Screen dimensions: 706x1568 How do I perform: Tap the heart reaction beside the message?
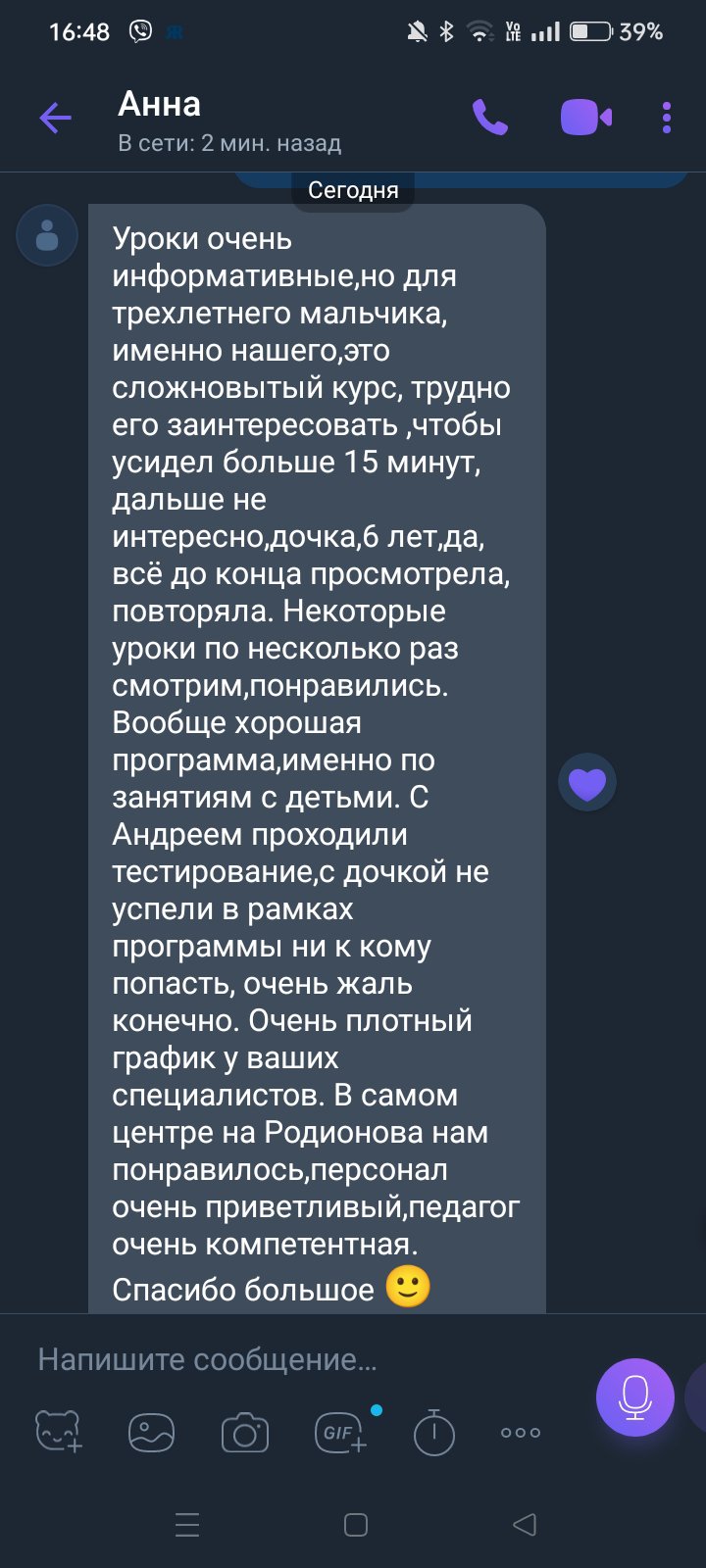click(x=587, y=784)
